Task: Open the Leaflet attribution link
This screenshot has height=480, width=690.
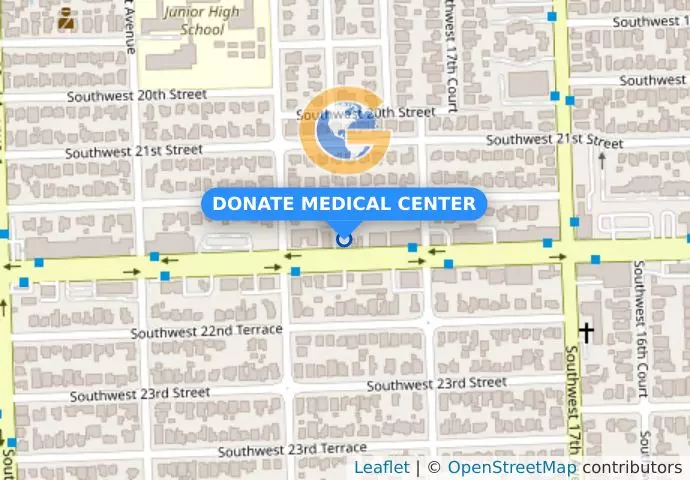Action: 381,468
